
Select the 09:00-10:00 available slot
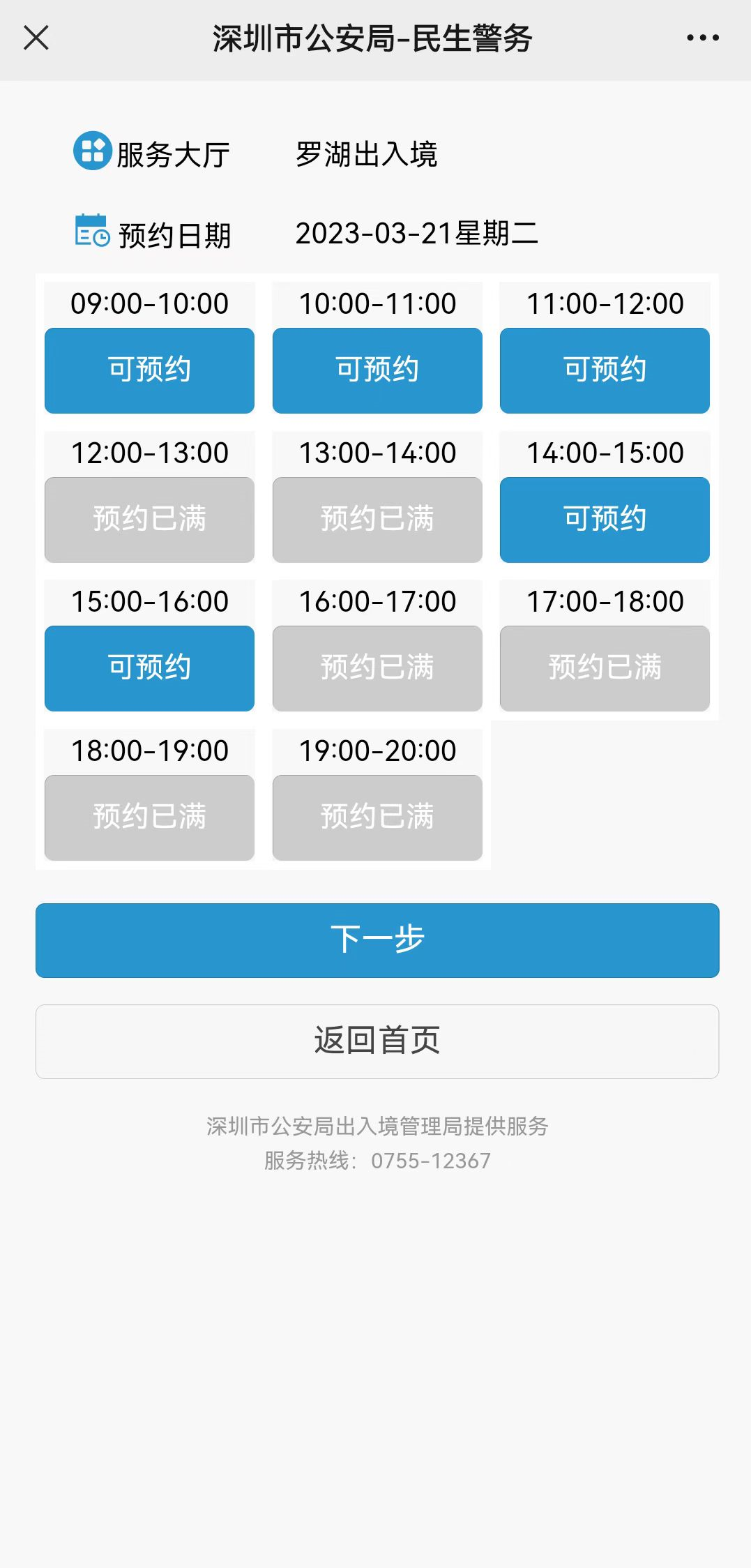pyautogui.click(x=149, y=370)
